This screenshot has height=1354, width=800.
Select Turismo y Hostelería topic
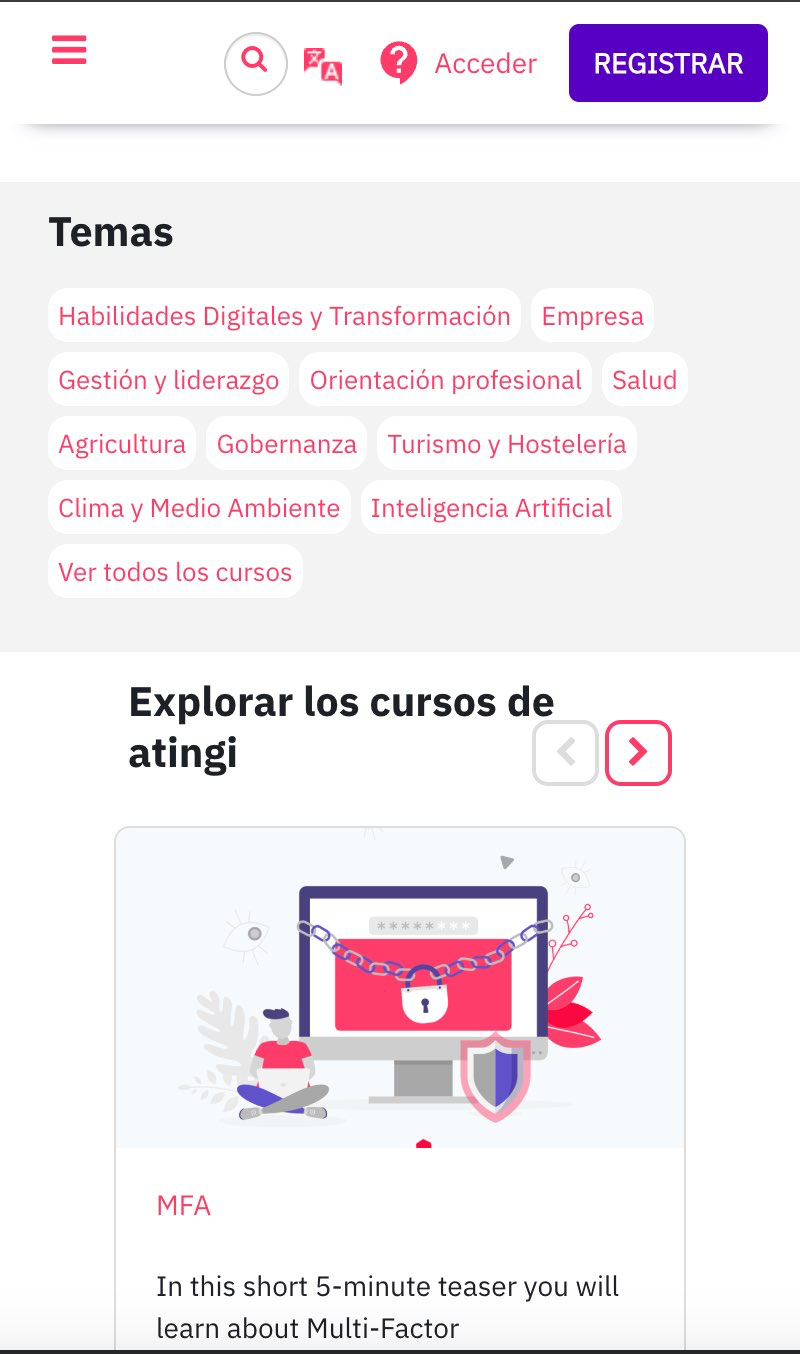506,444
